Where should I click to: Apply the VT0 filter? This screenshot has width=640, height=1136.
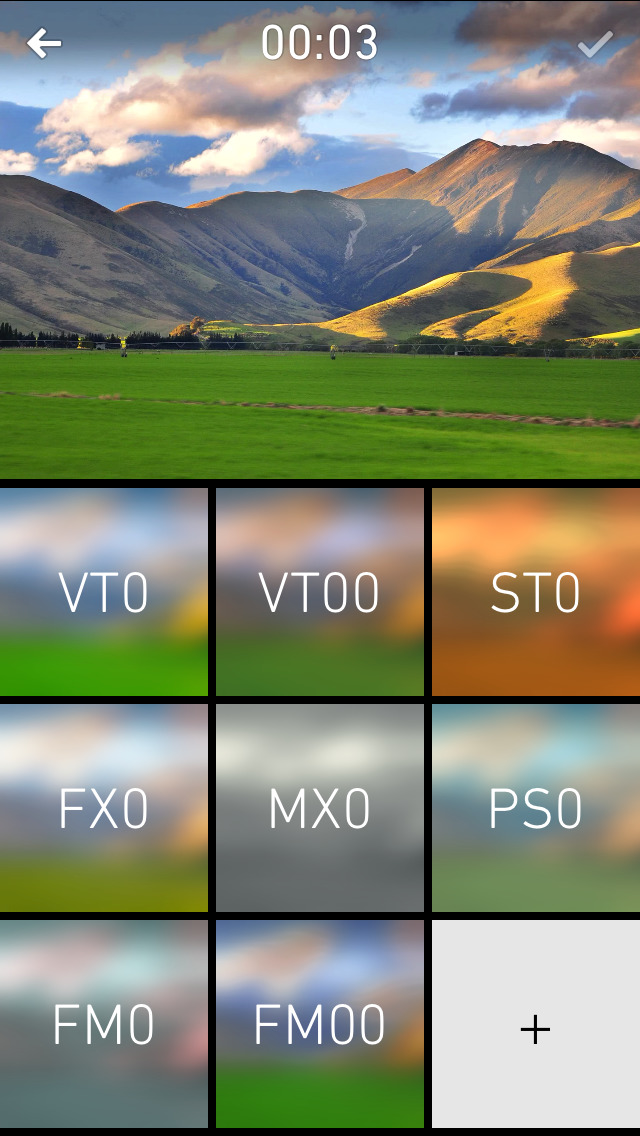tap(104, 592)
